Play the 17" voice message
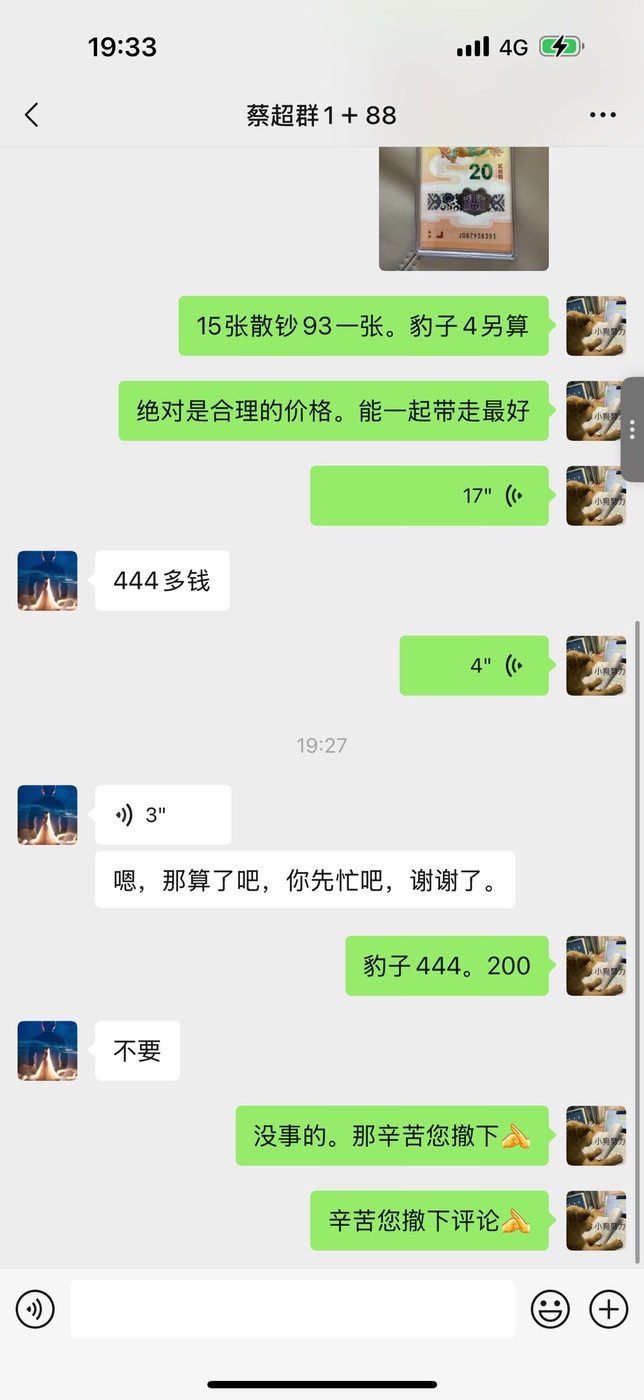Image resolution: width=644 pixels, height=1400 pixels. 429,495
